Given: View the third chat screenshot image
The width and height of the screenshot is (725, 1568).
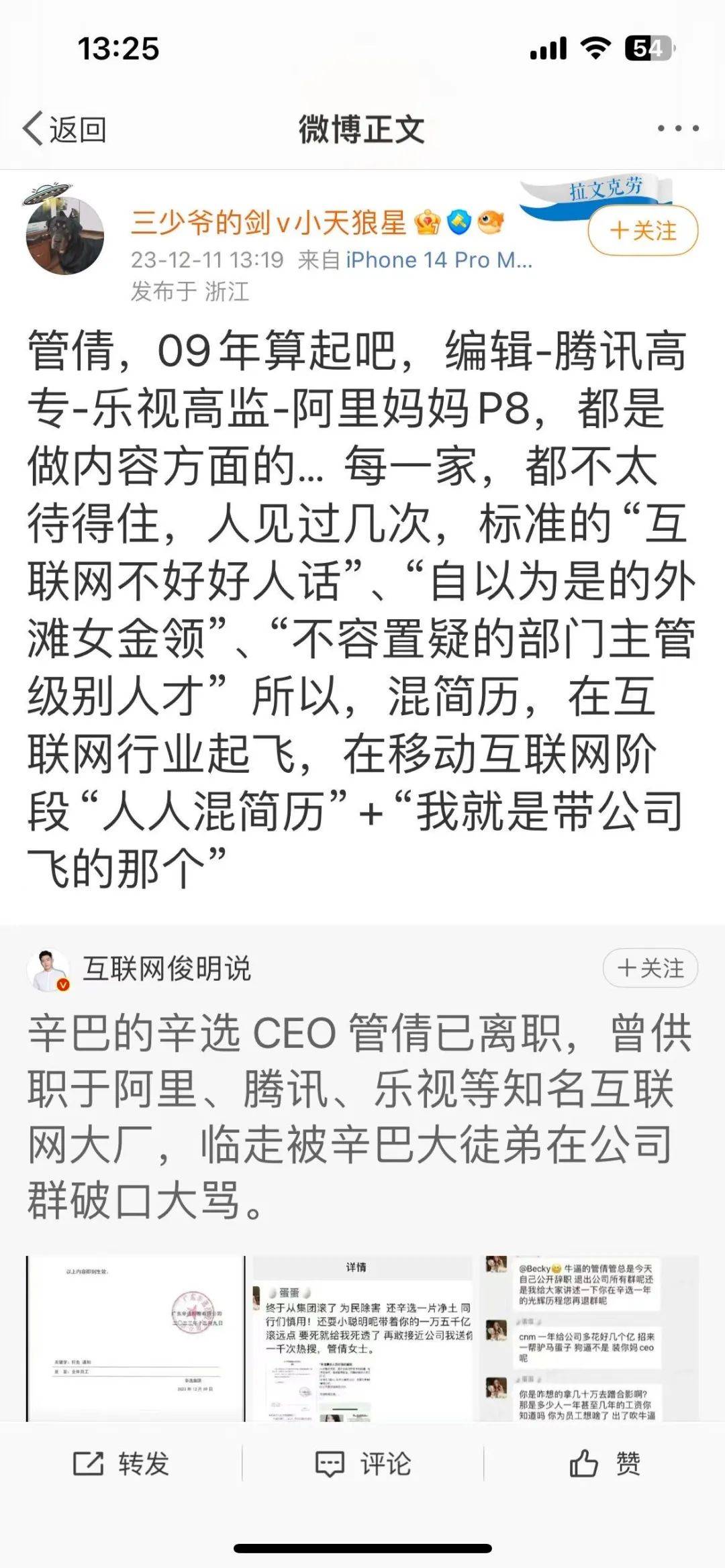Looking at the screenshot, I should 589,1338.
